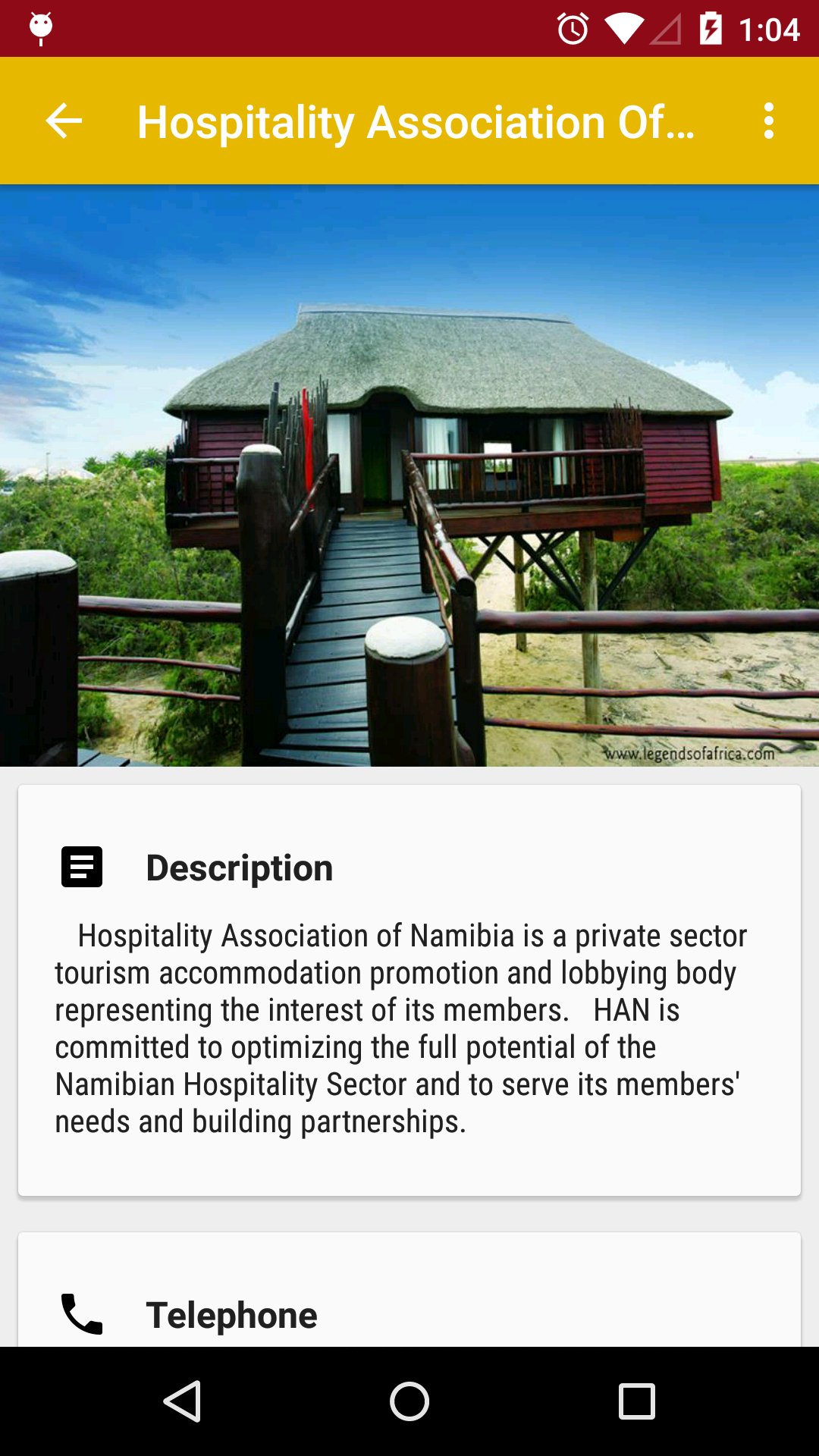Open the overflow menu with three dots
Image resolution: width=819 pixels, height=1456 pixels.
pyautogui.click(x=770, y=121)
